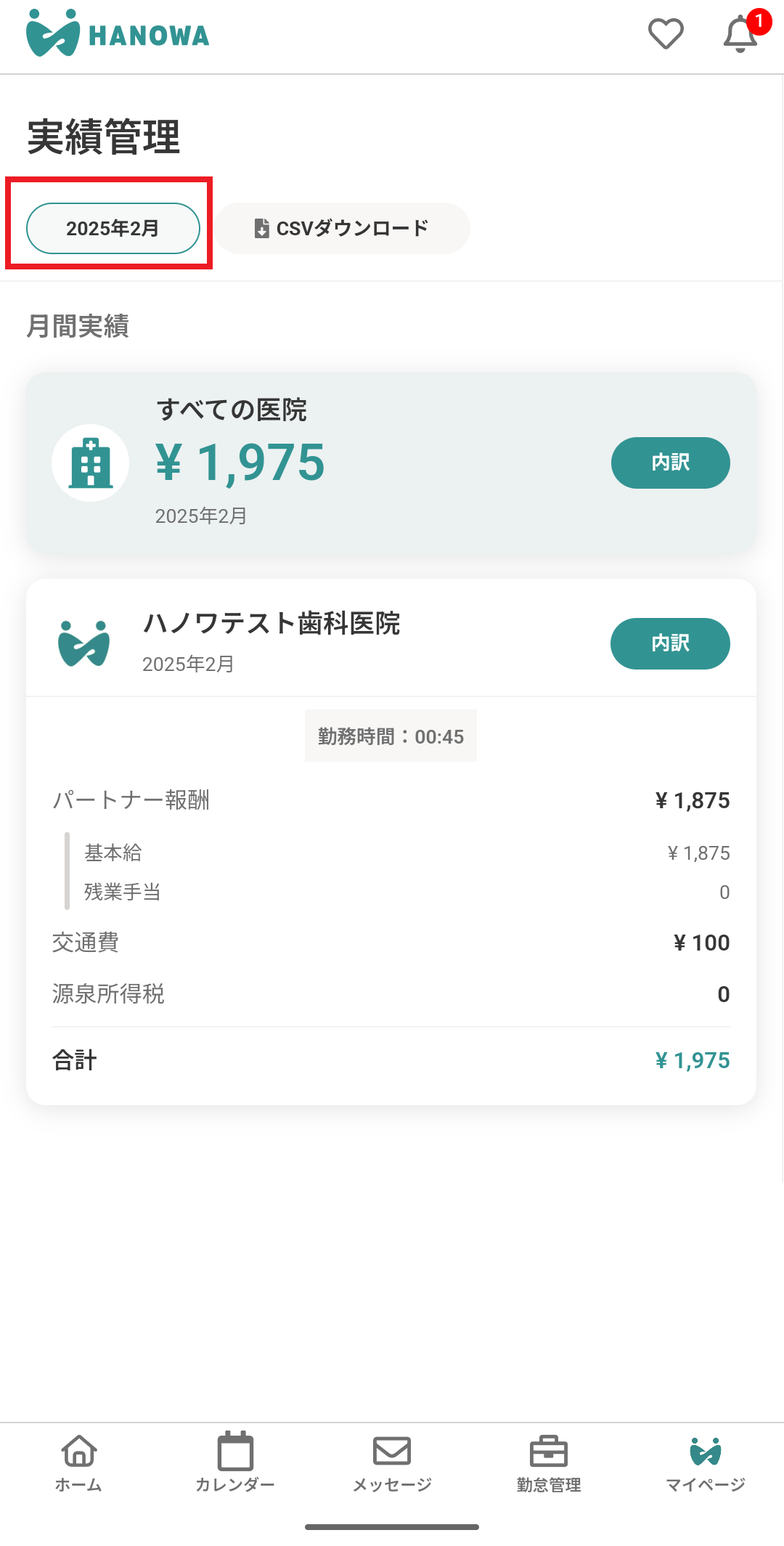Switch to the カレンダー tab

[235, 1462]
